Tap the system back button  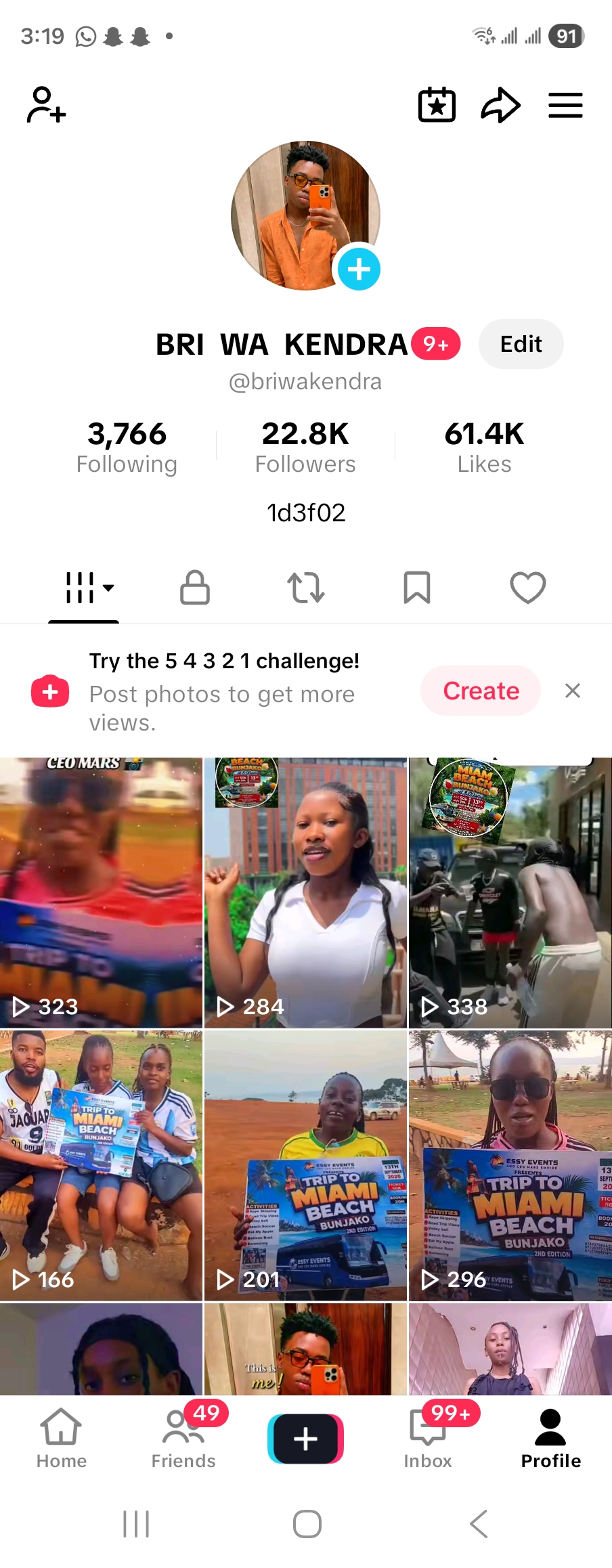pyautogui.click(x=479, y=1523)
